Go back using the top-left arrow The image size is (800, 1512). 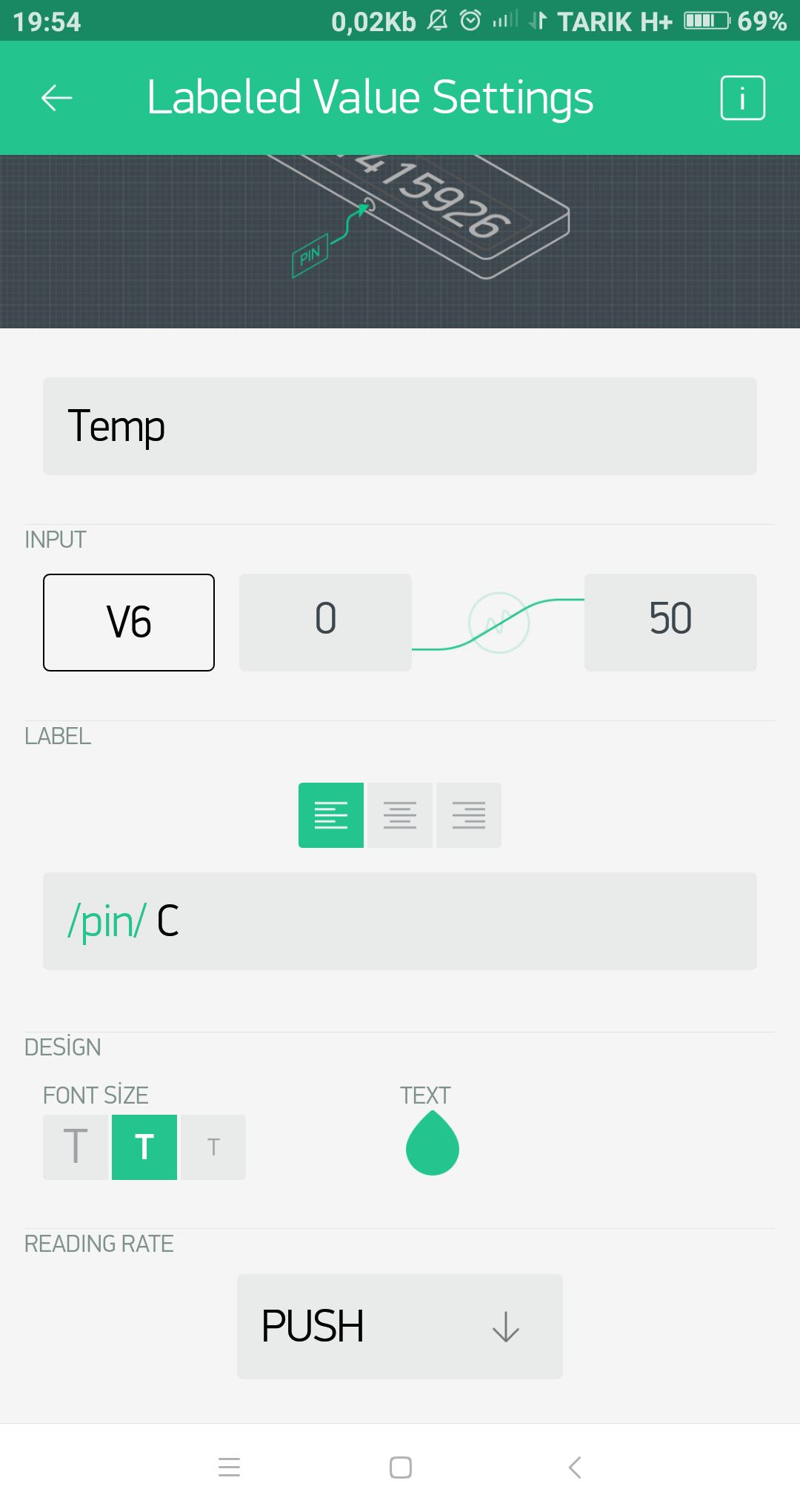pos(56,98)
